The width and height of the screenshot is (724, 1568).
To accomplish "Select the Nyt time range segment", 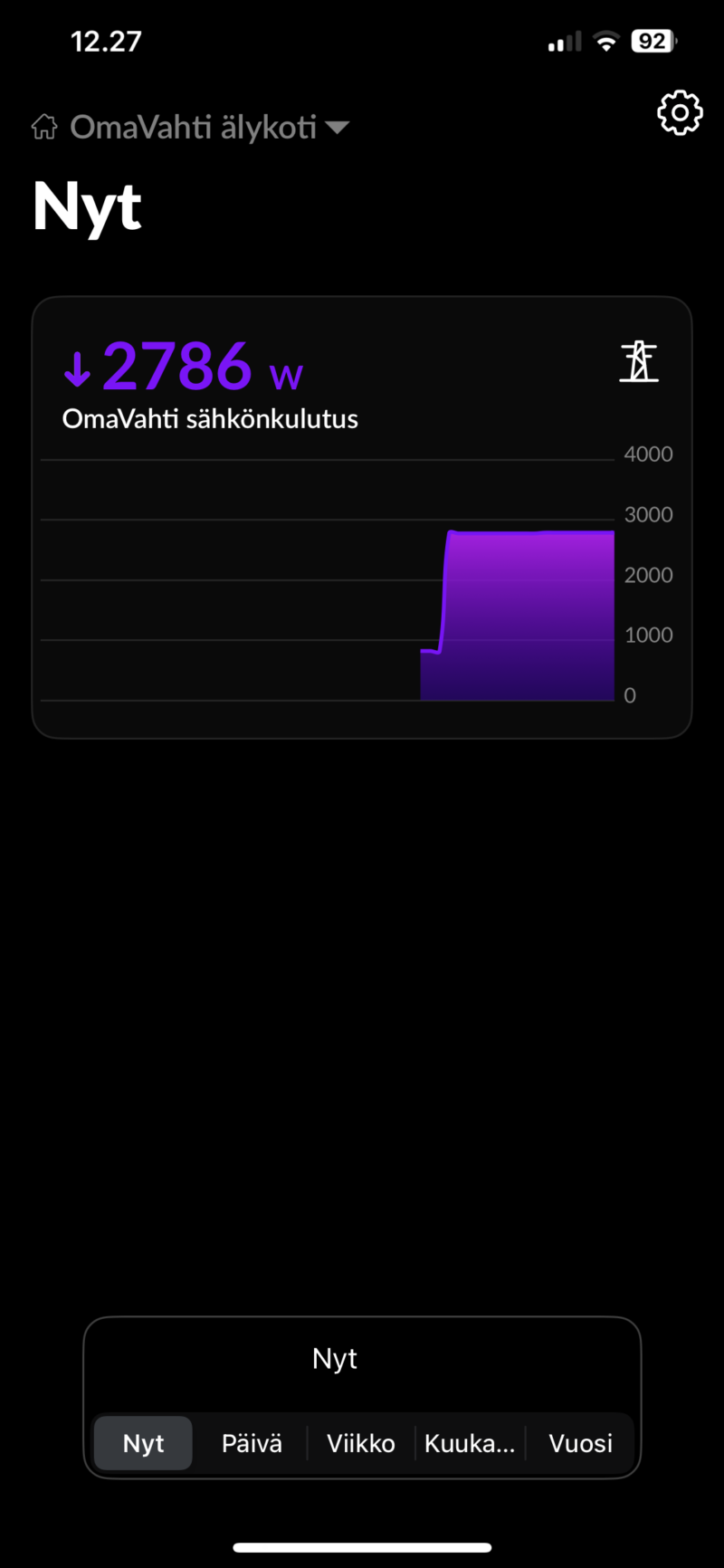I will click(x=143, y=1443).
